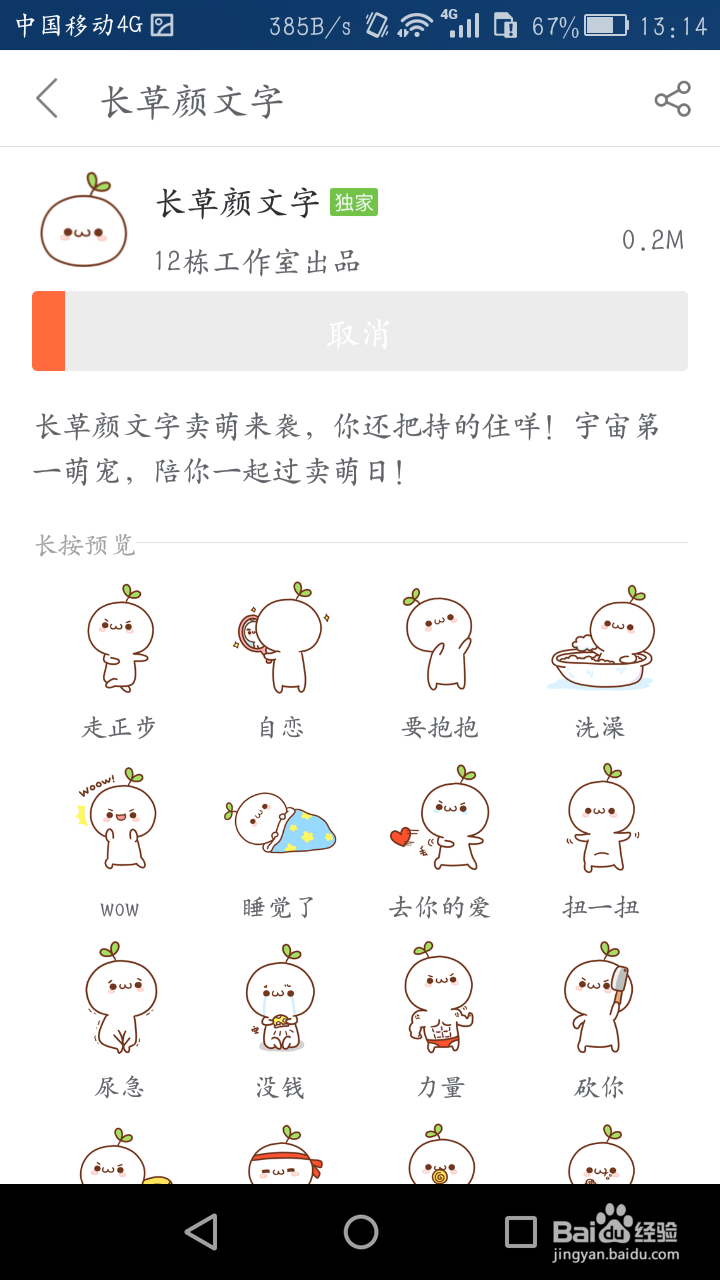Viewport: 720px width, 1280px height.
Task: Select the 洗澡 bathing sticker
Action: click(x=600, y=640)
